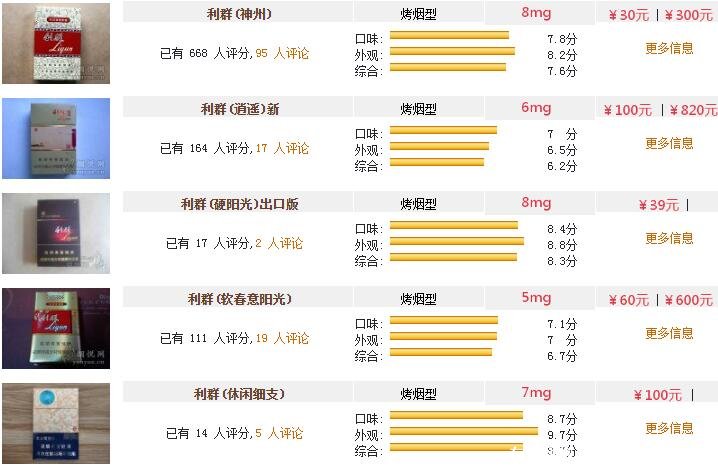Open 更多信息 for 利群(神州)

coord(668,48)
